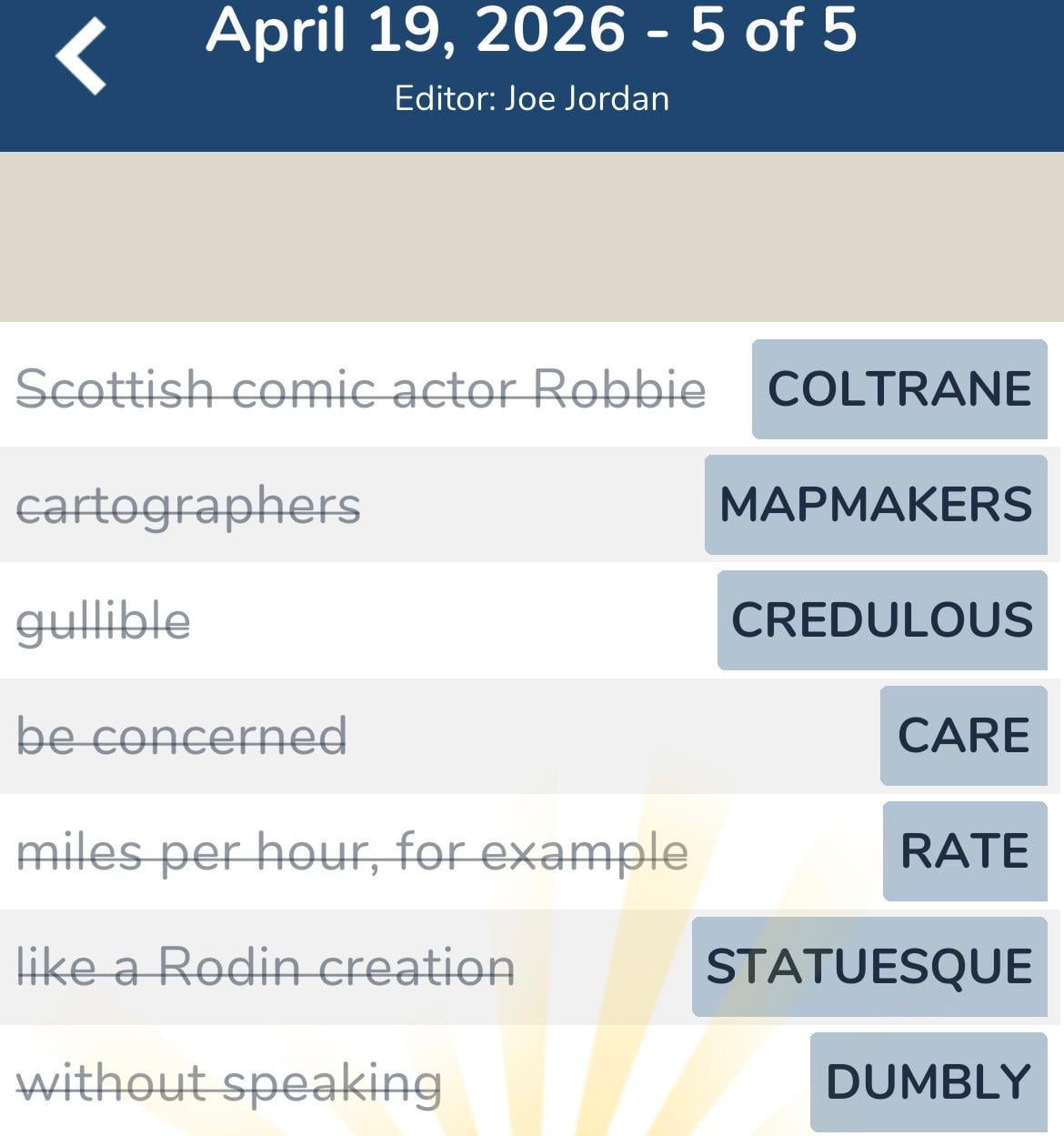Click the 'April 19, 2026 - 5 of 5' title
This screenshot has width=1064, height=1136.
(532, 31)
